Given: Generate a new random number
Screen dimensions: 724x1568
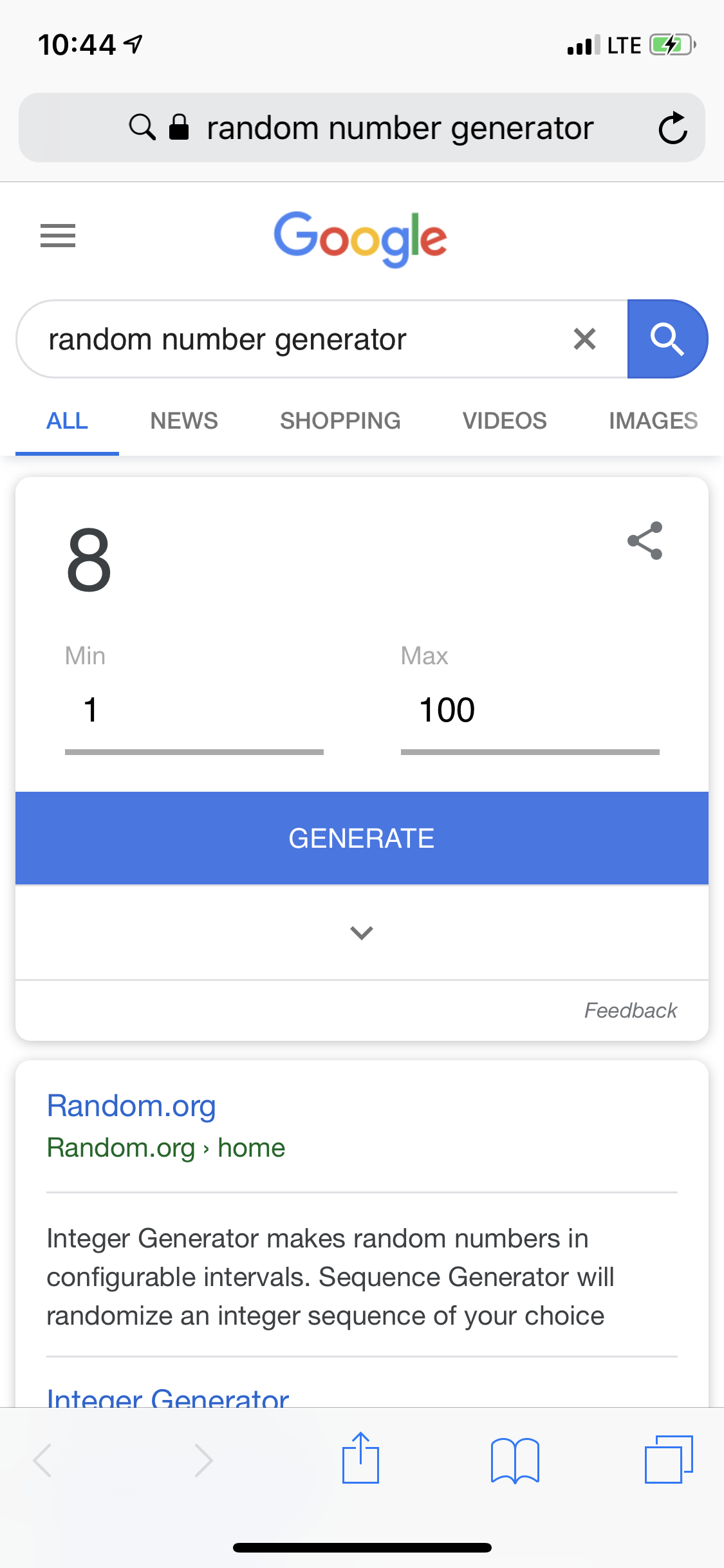Looking at the screenshot, I should pyautogui.click(x=362, y=838).
